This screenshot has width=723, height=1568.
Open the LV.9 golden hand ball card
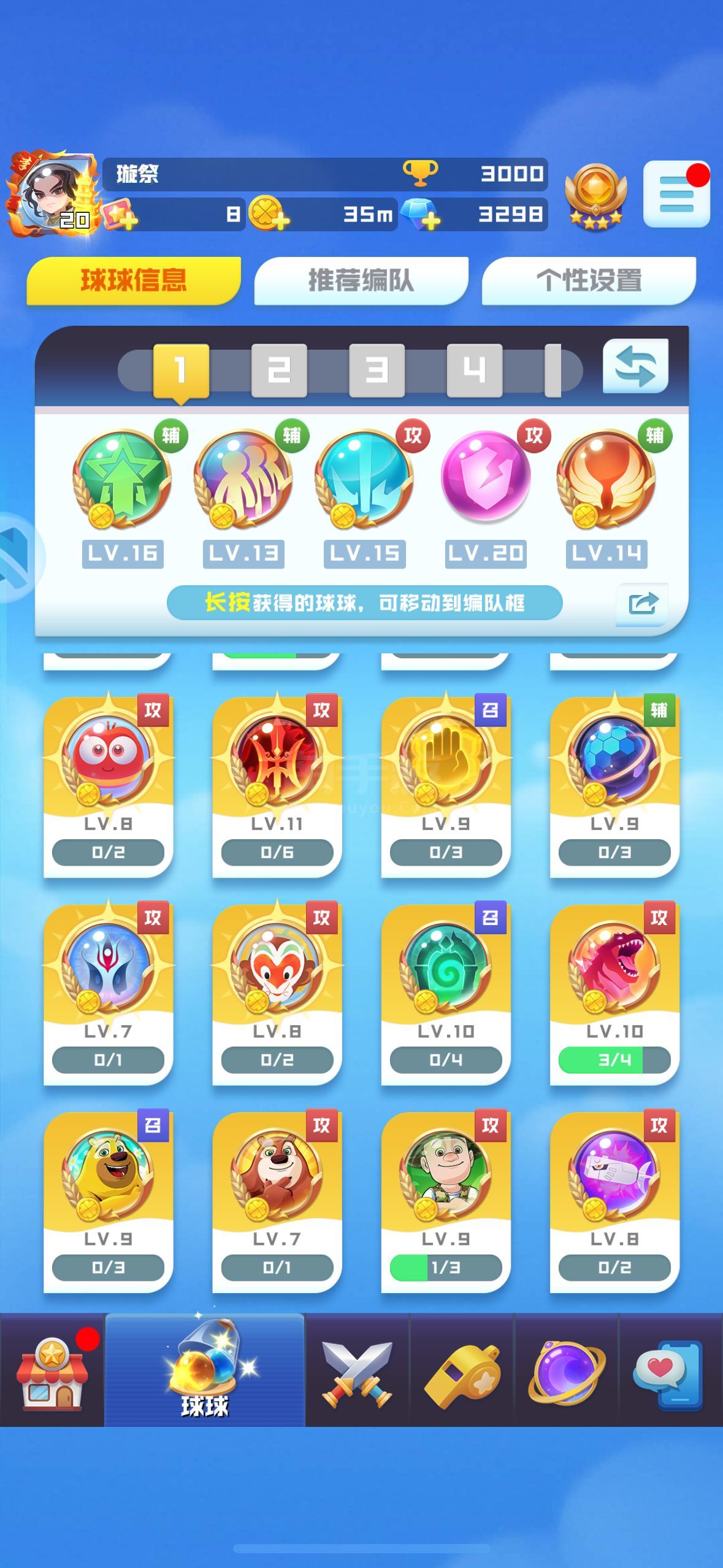pyautogui.click(x=446, y=785)
